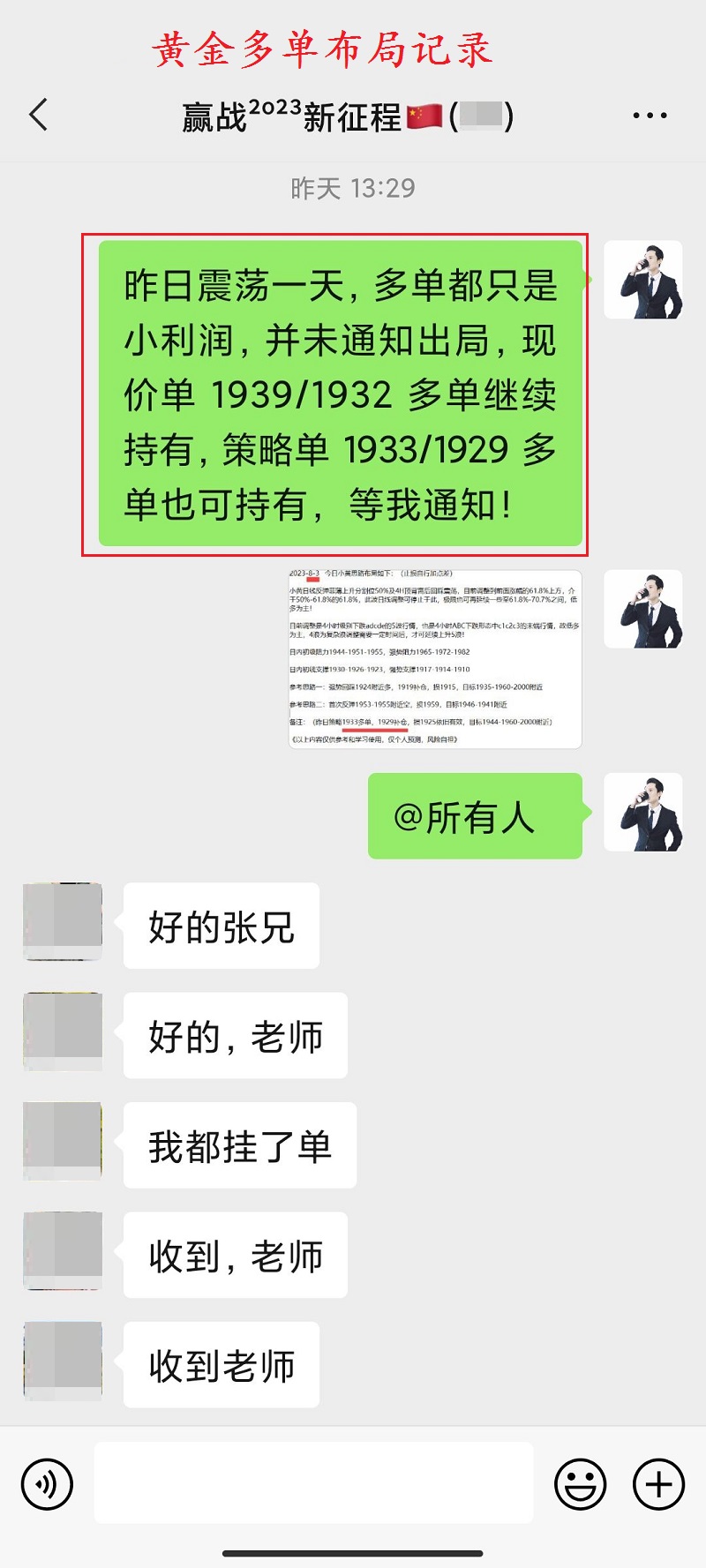Open the plus attachments menu
Viewport: 706px width, 1568px height.
click(658, 1484)
